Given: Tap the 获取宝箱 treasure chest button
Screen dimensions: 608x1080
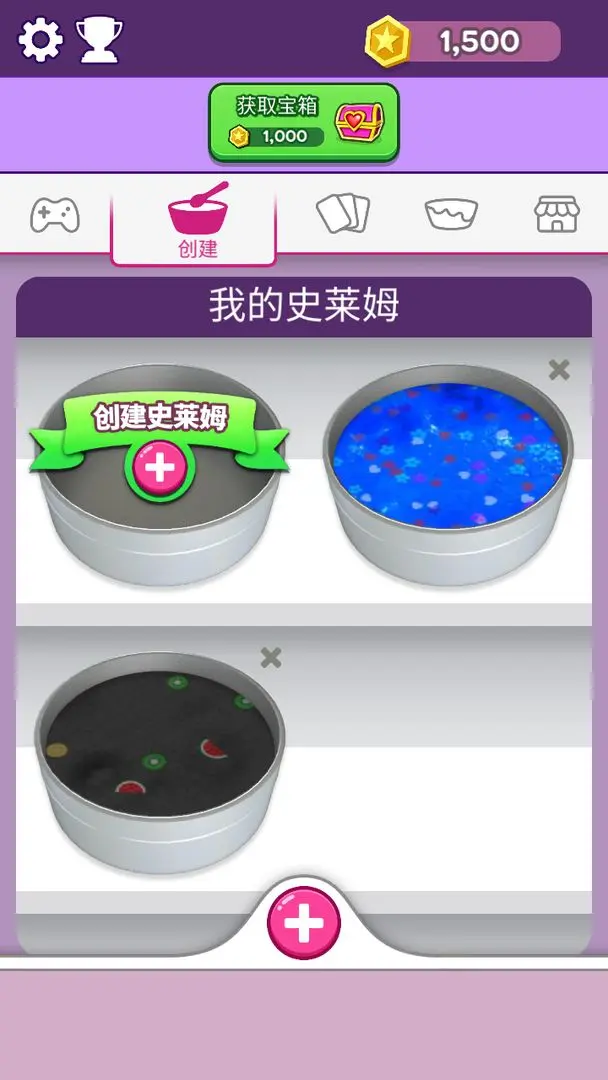Looking at the screenshot, I should (x=304, y=123).
